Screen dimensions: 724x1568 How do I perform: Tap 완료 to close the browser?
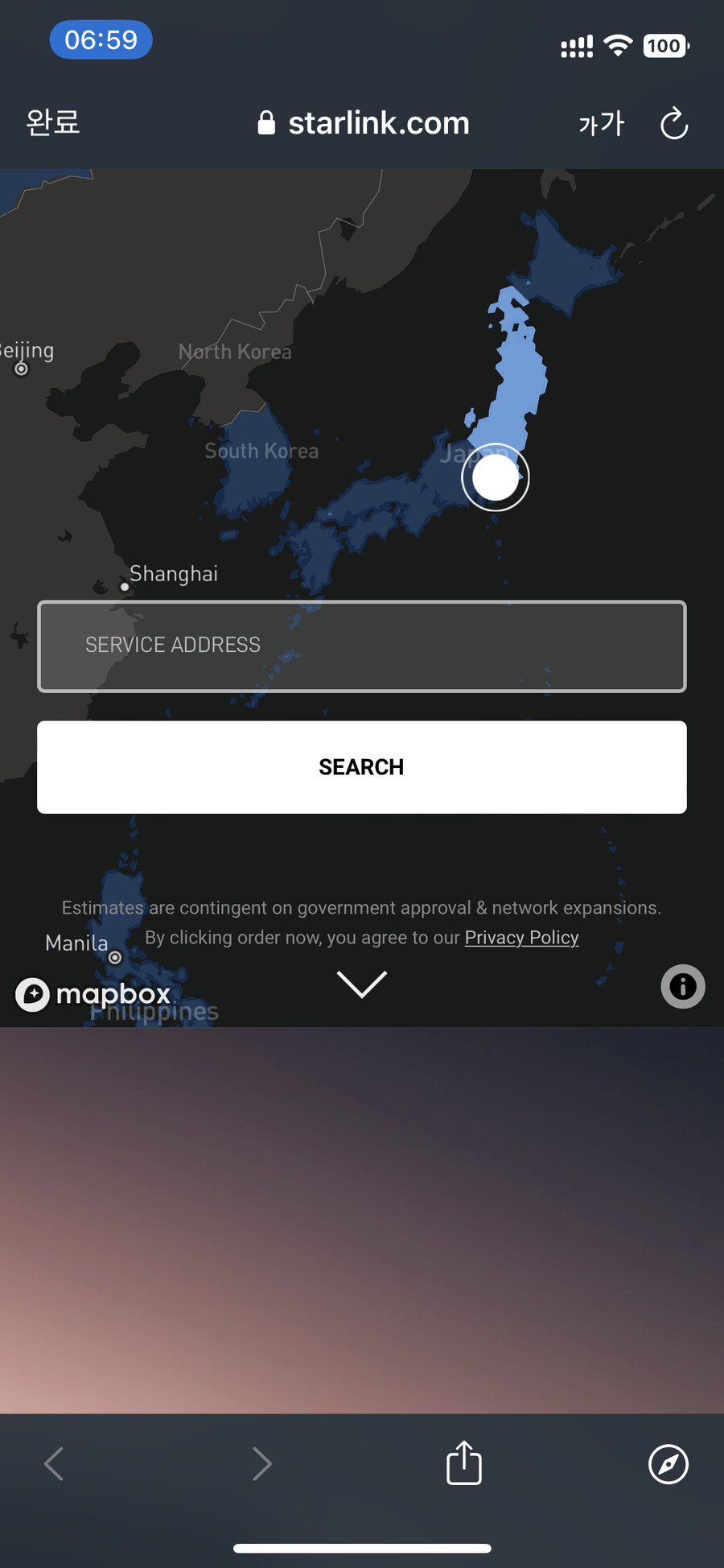pyautogui.click(x=53, y=122)
